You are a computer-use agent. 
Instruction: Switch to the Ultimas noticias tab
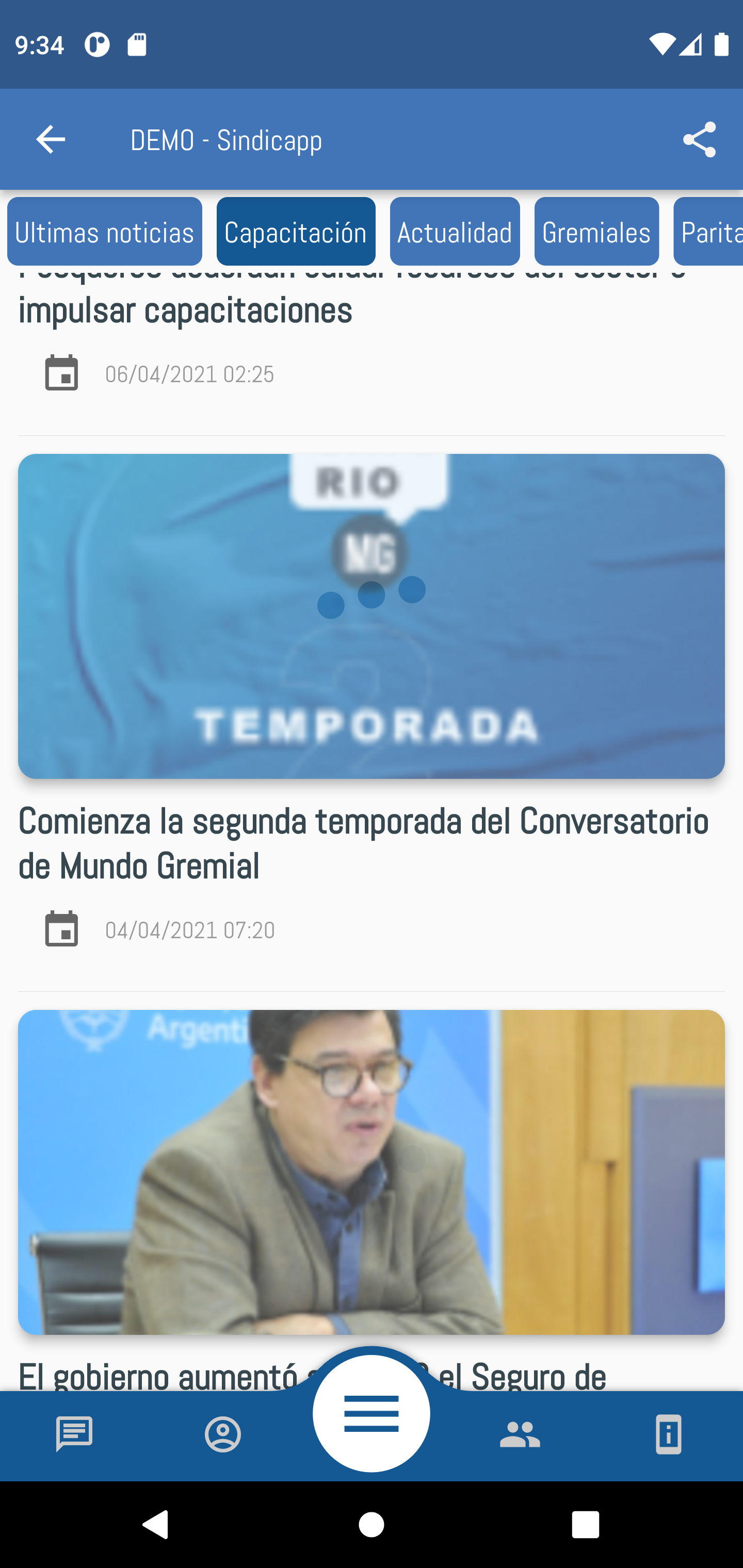click(x=104, y=232)
